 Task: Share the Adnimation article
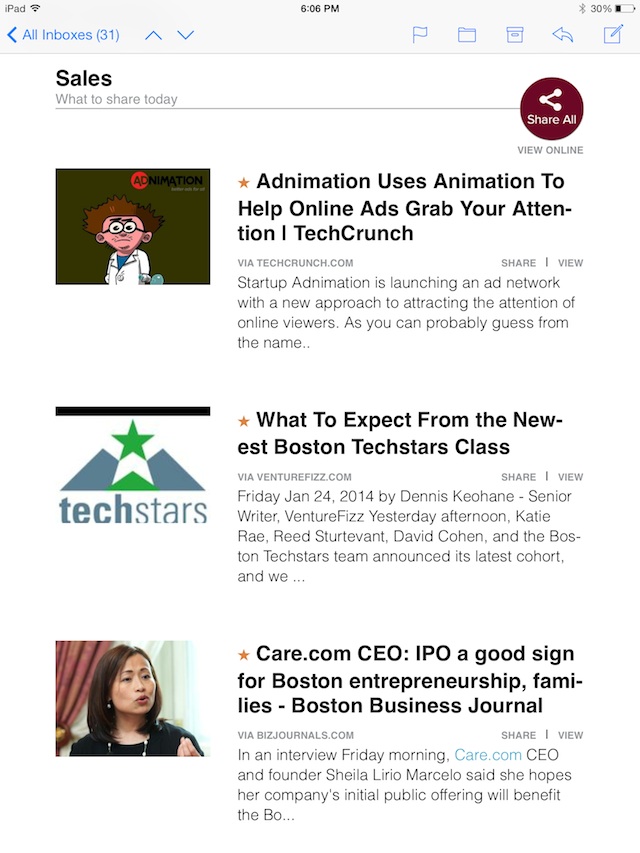(519, 263)
